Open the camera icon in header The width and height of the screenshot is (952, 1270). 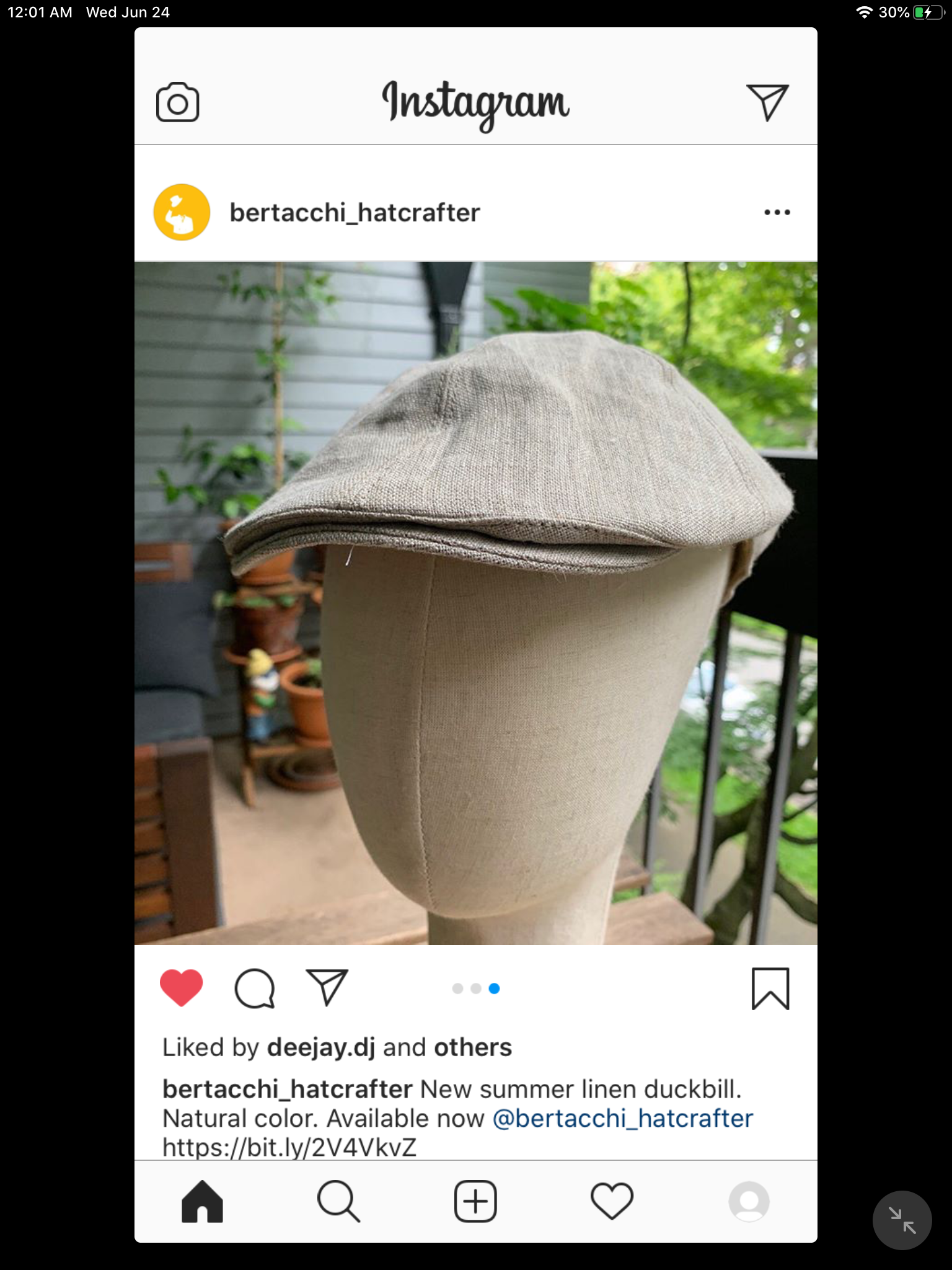(x=177, y=102)
